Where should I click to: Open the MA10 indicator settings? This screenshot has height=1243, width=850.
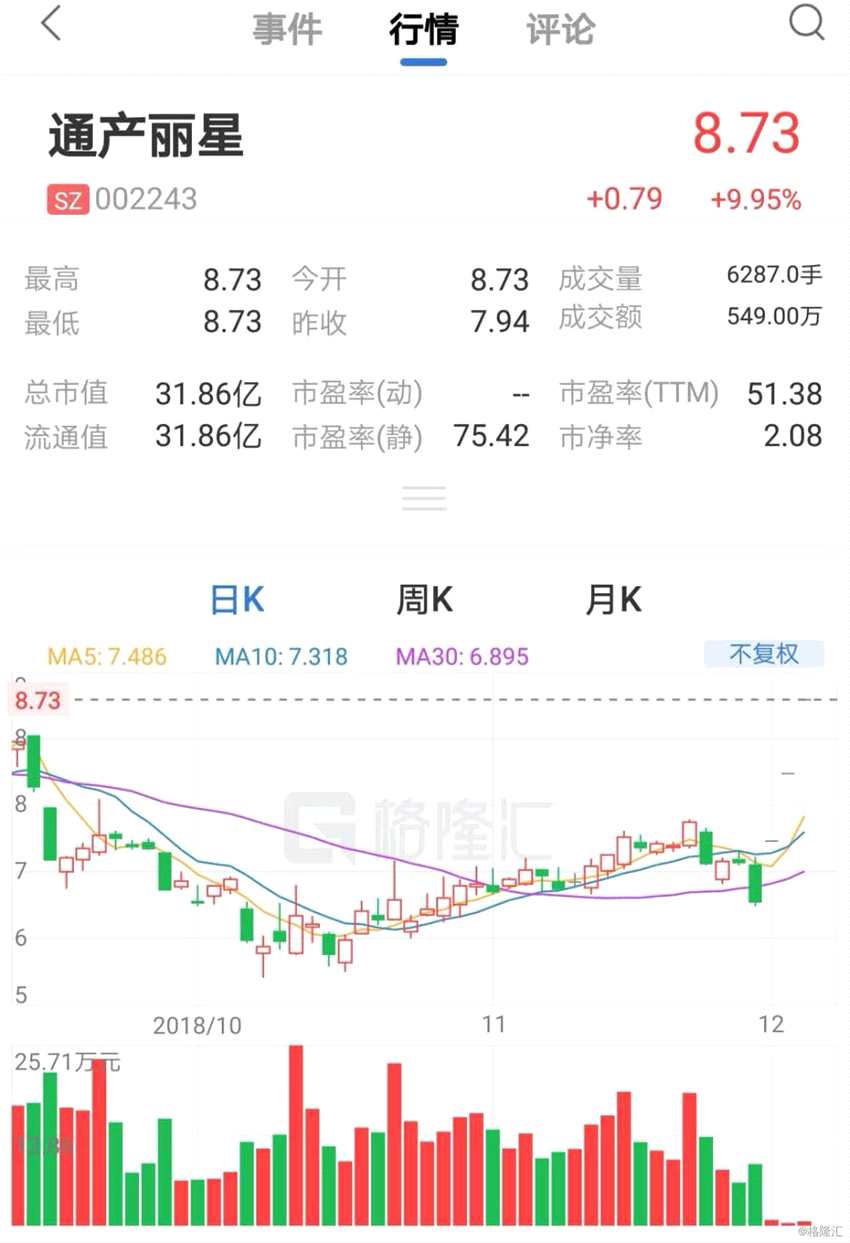[x=281, y=659]
